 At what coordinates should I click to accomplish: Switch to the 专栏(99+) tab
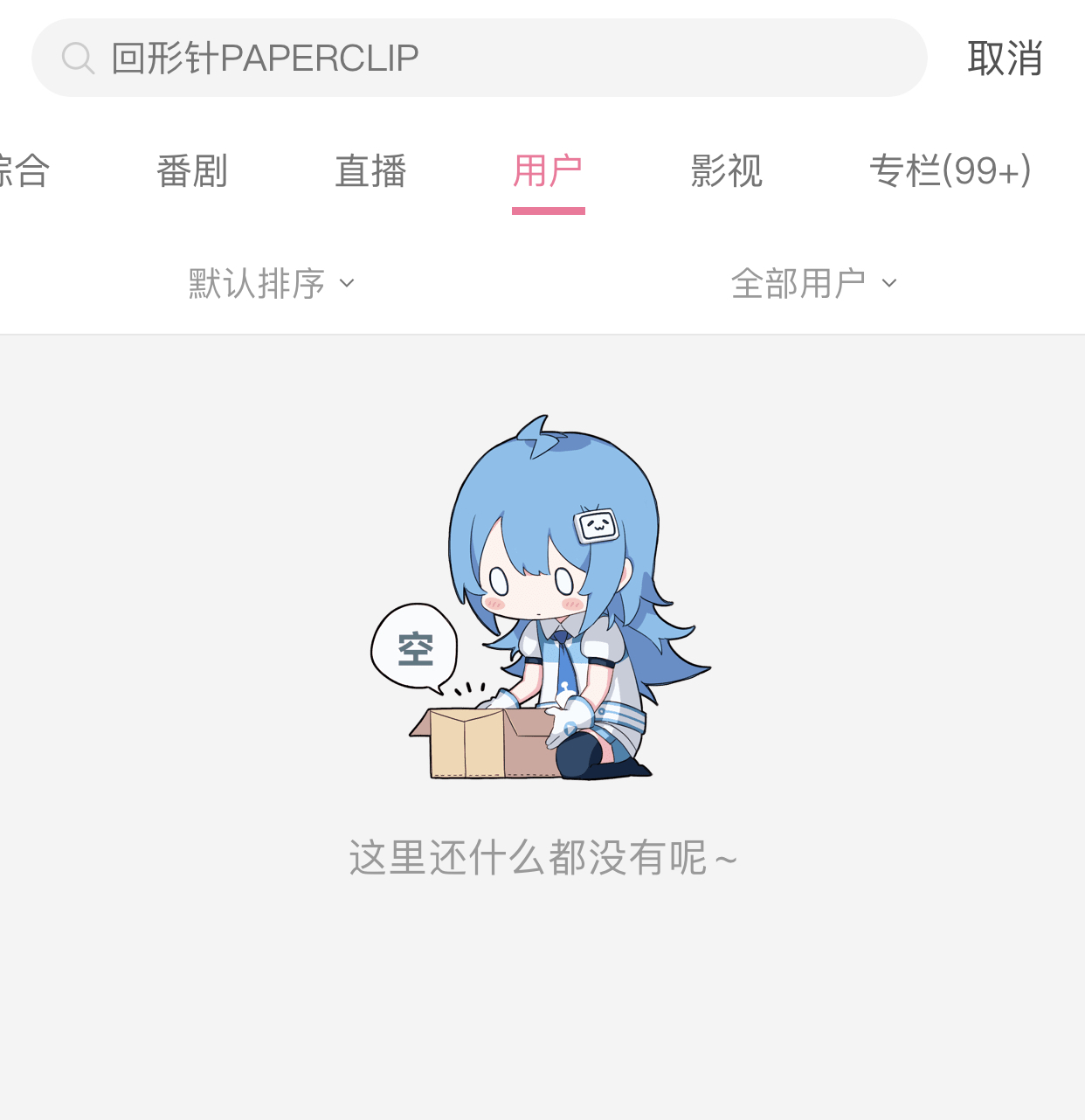[950, 171]
